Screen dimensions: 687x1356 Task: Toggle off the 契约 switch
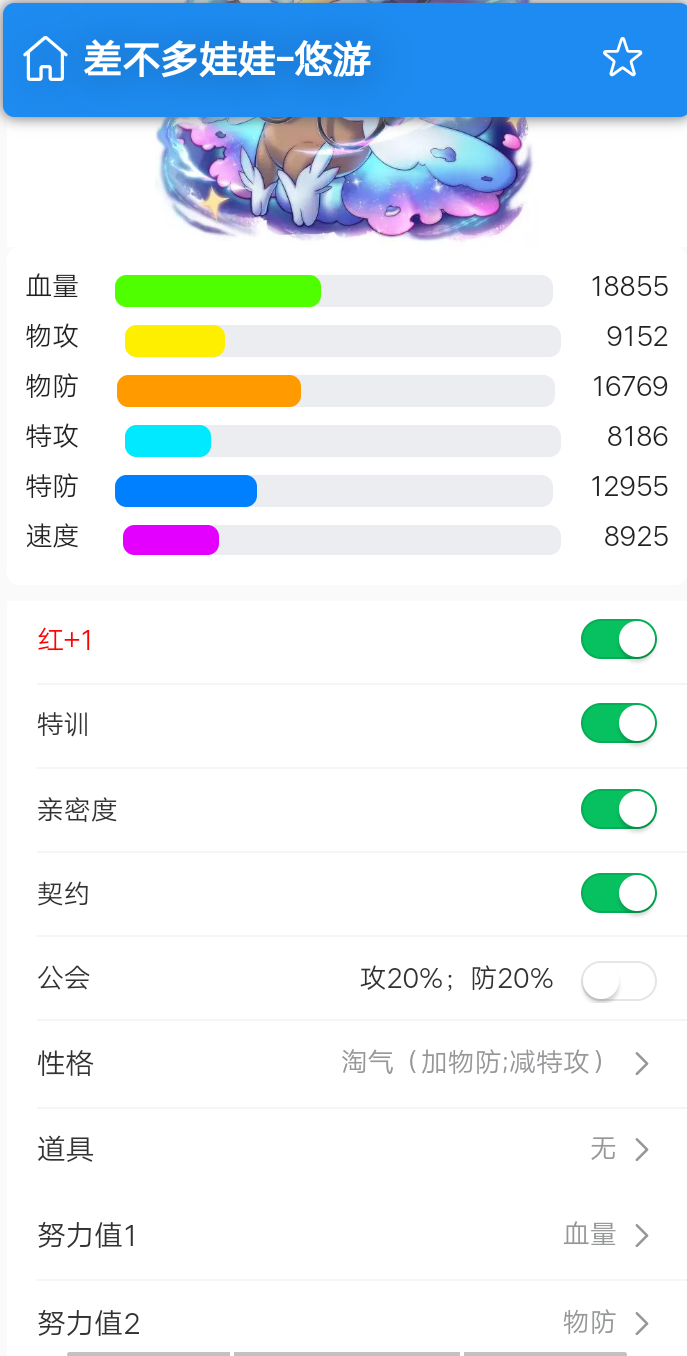click(618, 893)
